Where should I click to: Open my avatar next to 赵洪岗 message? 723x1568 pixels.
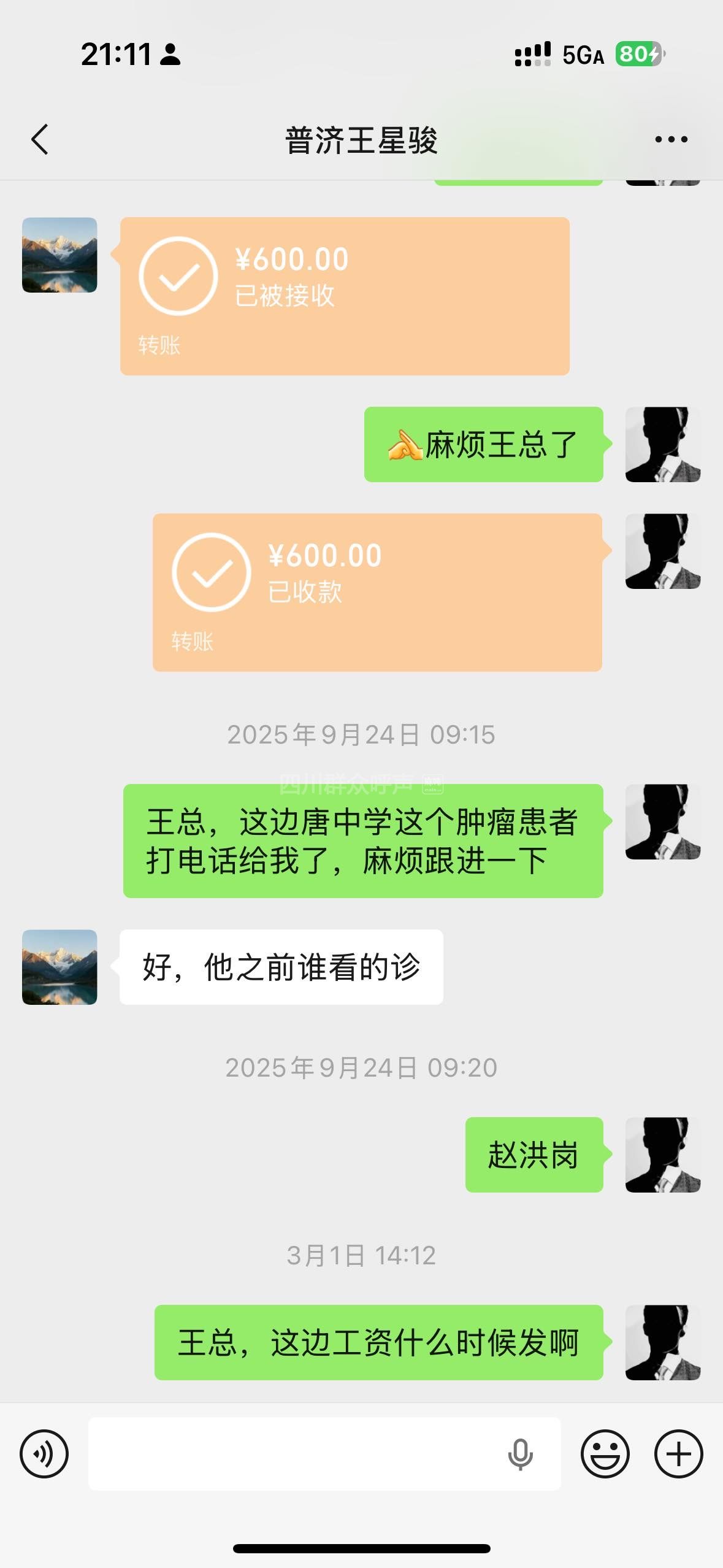[662, 1155]
